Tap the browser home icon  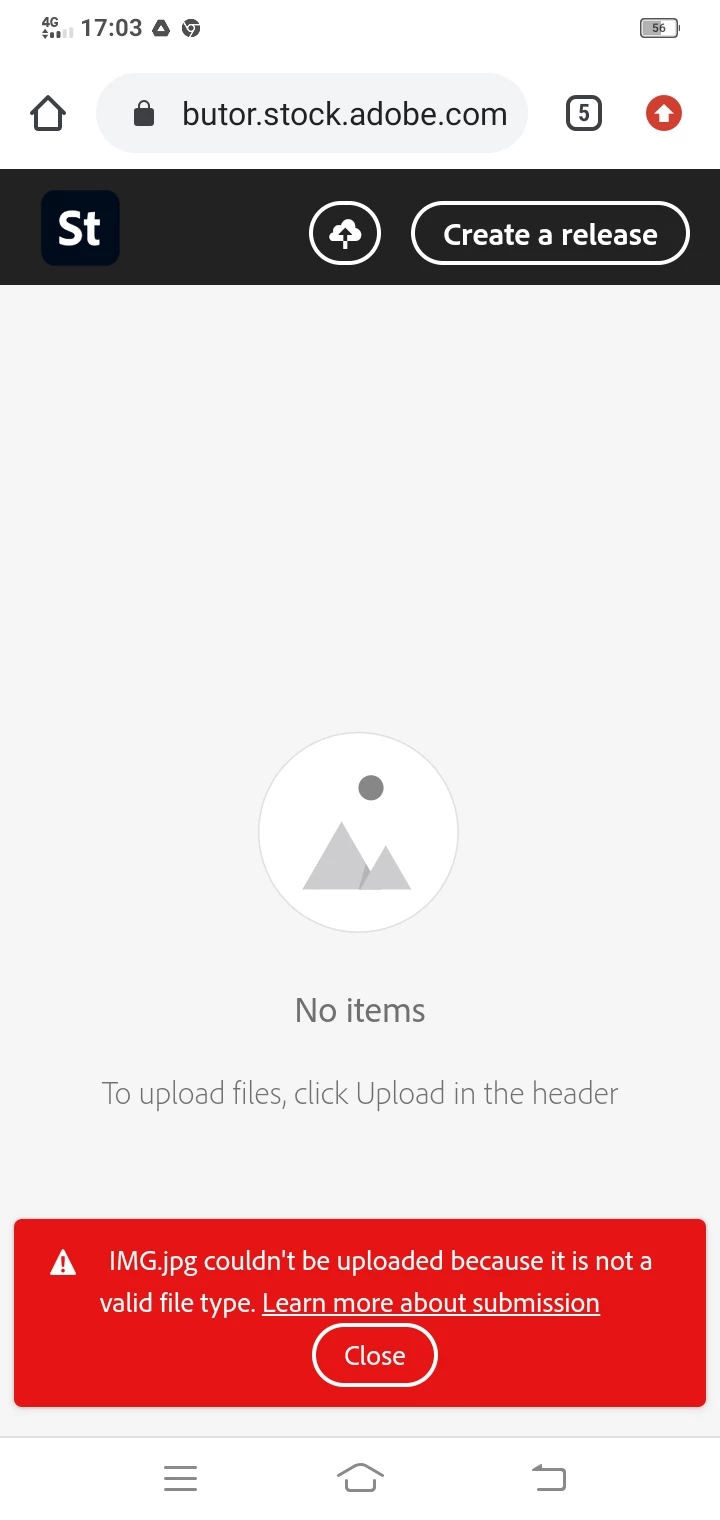[48, 114]
